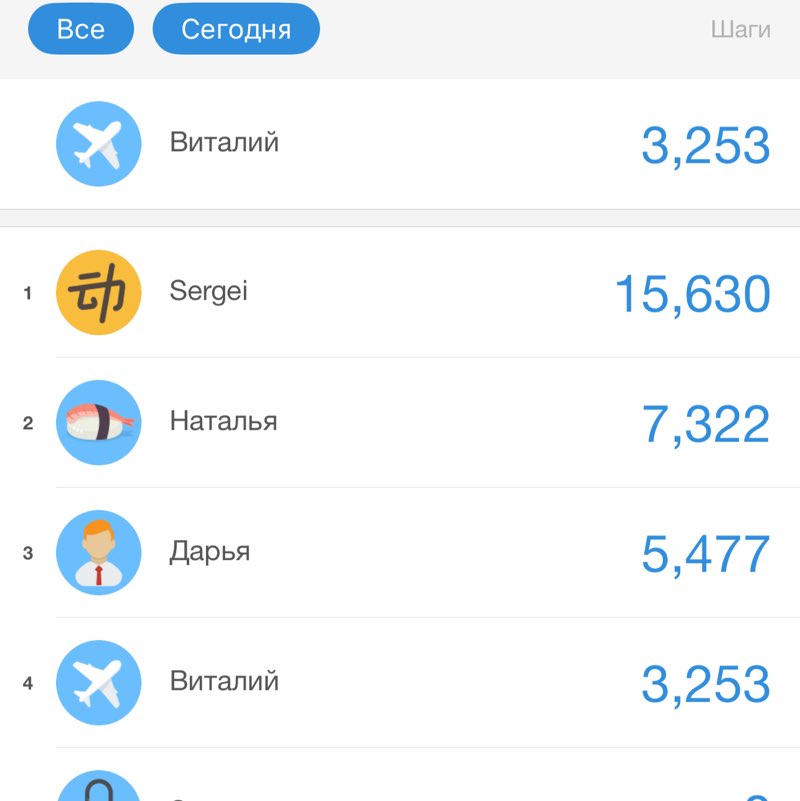Click rank number 1 beside Sergei
This screenshot has height=801, width=800.
pos(28,291)
